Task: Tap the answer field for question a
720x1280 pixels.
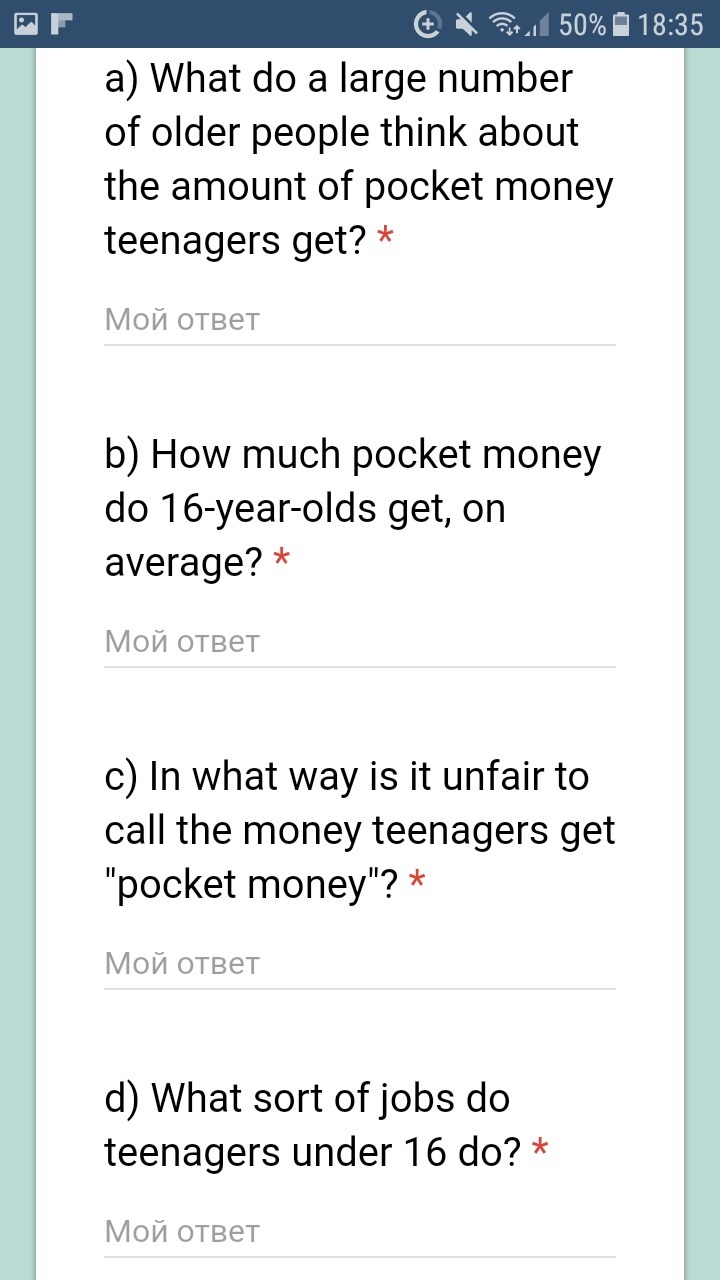Action: tap(360, 321)
